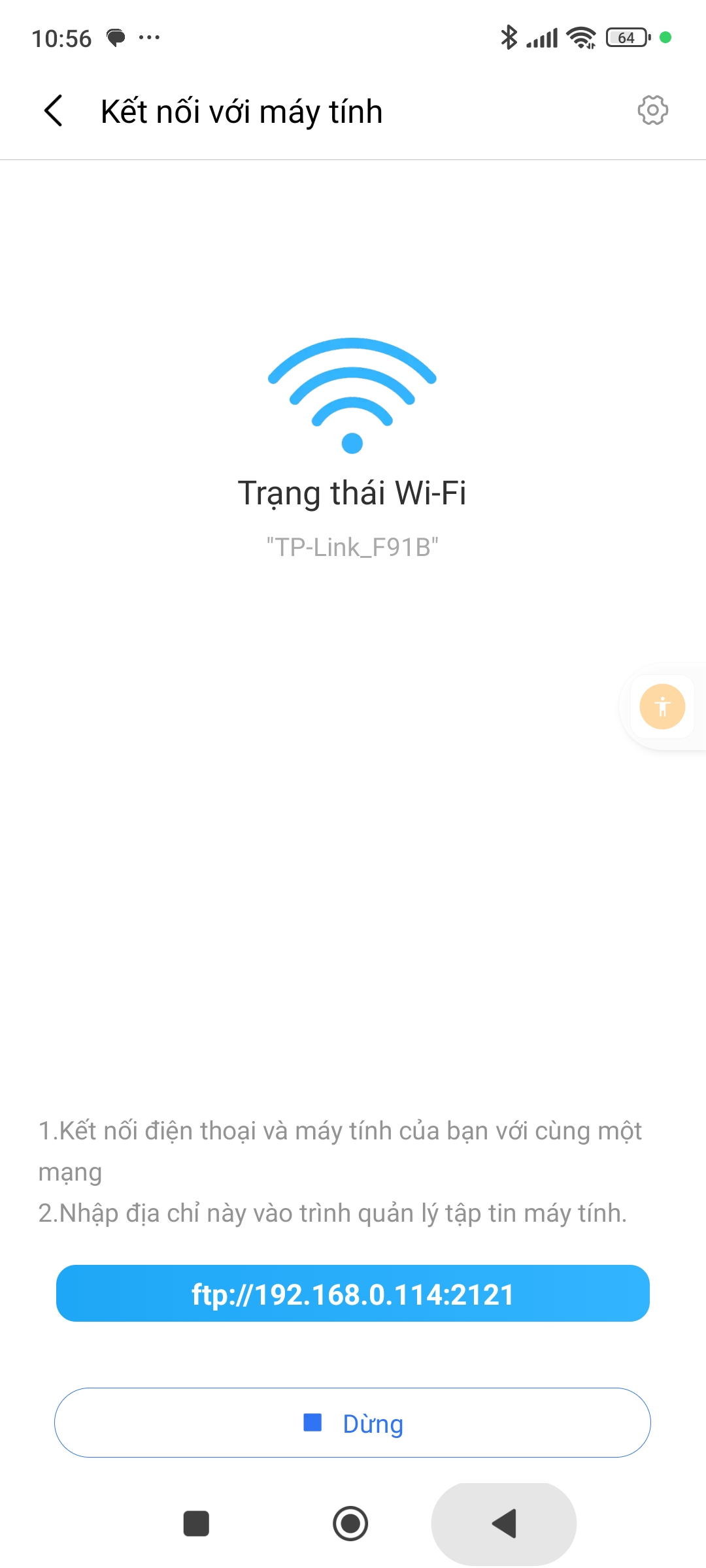Tap the Wi-Fi icon in status bar
706x1568 pixels.
tap(579, 37)
